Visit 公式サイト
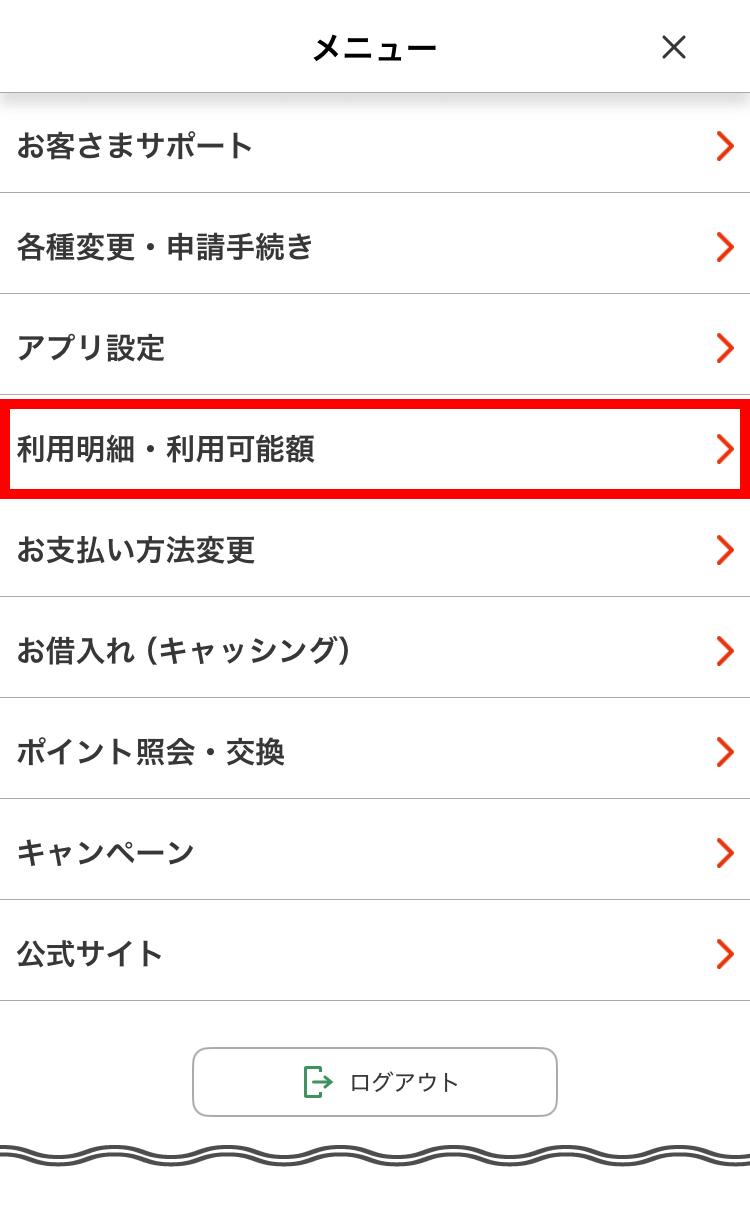The image size is (750, 1214). tap(375, 954)
